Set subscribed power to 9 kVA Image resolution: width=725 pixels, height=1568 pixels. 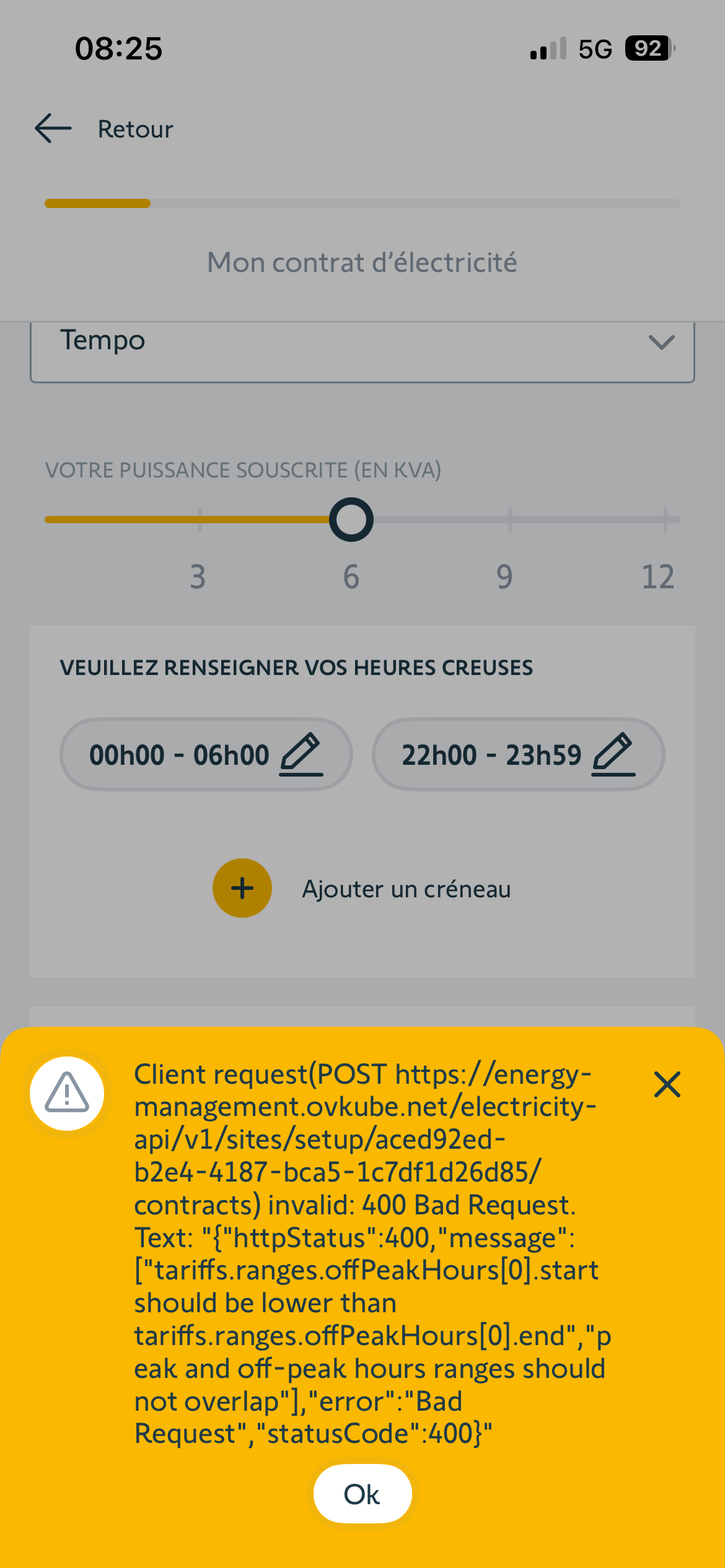pyautogui.click(x=509, y=520)
